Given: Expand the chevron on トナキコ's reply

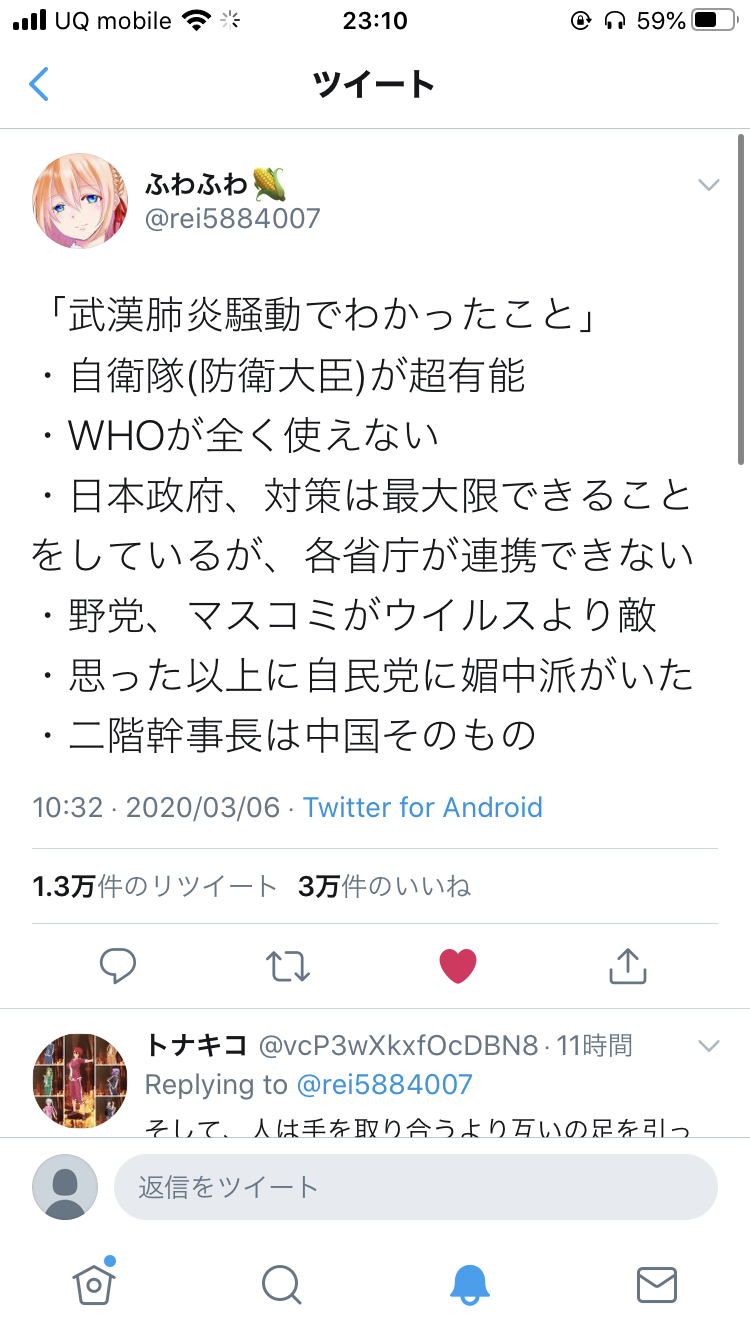Looking at the screenshot, I should pos(708,1047).
